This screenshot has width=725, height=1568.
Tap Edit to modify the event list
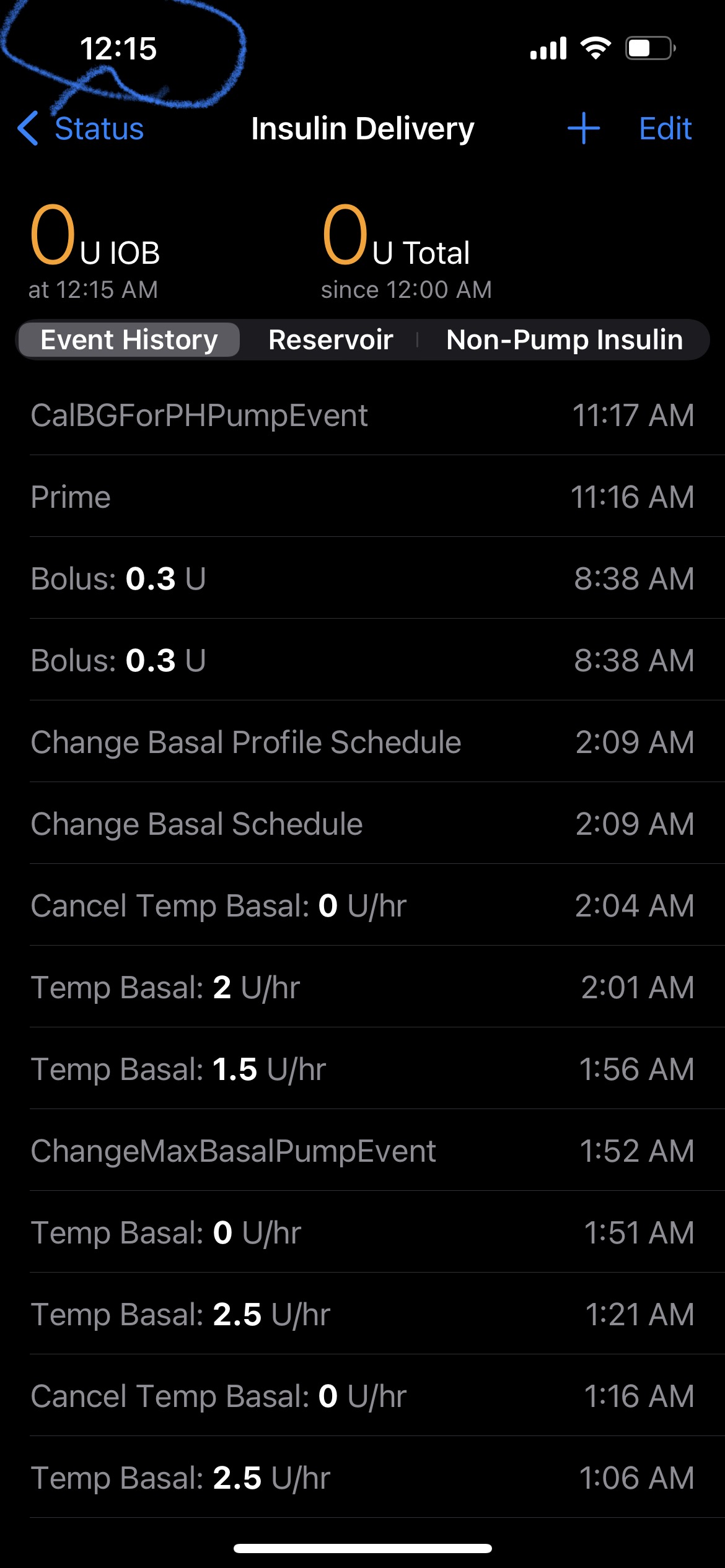point(665,129)
